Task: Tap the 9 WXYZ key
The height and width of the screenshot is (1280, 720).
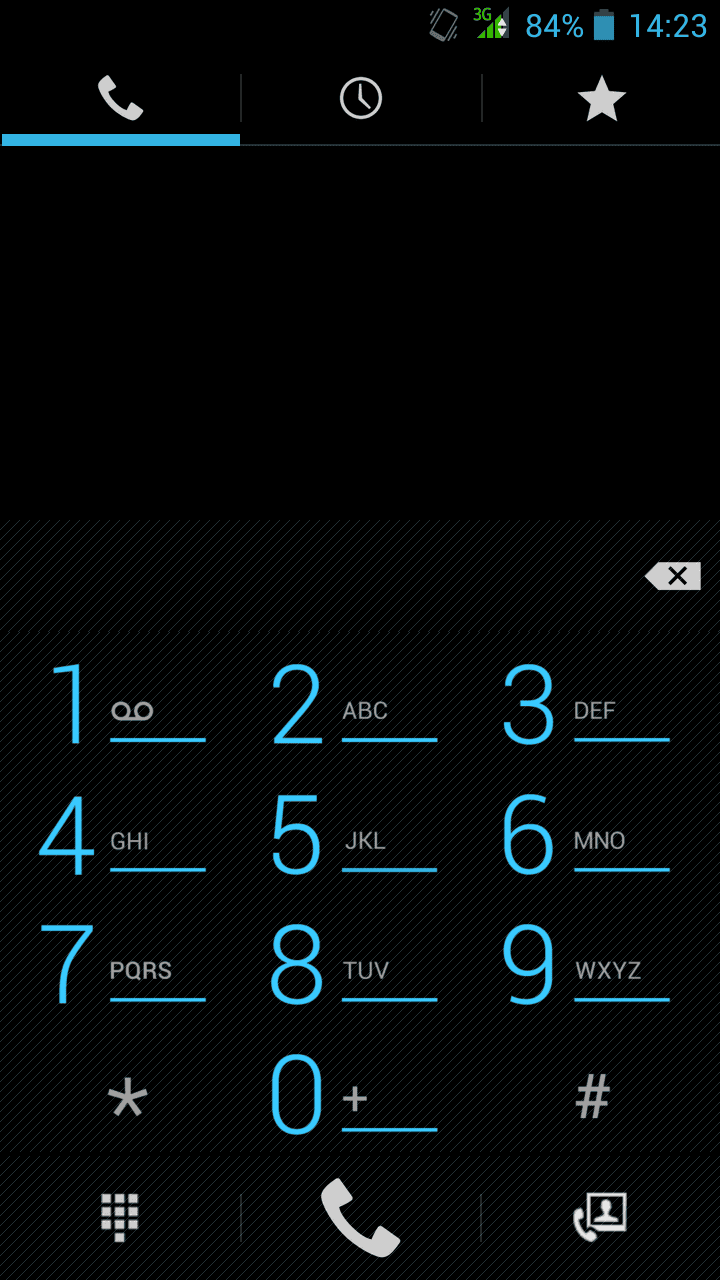Action: (x=585, y=966)
